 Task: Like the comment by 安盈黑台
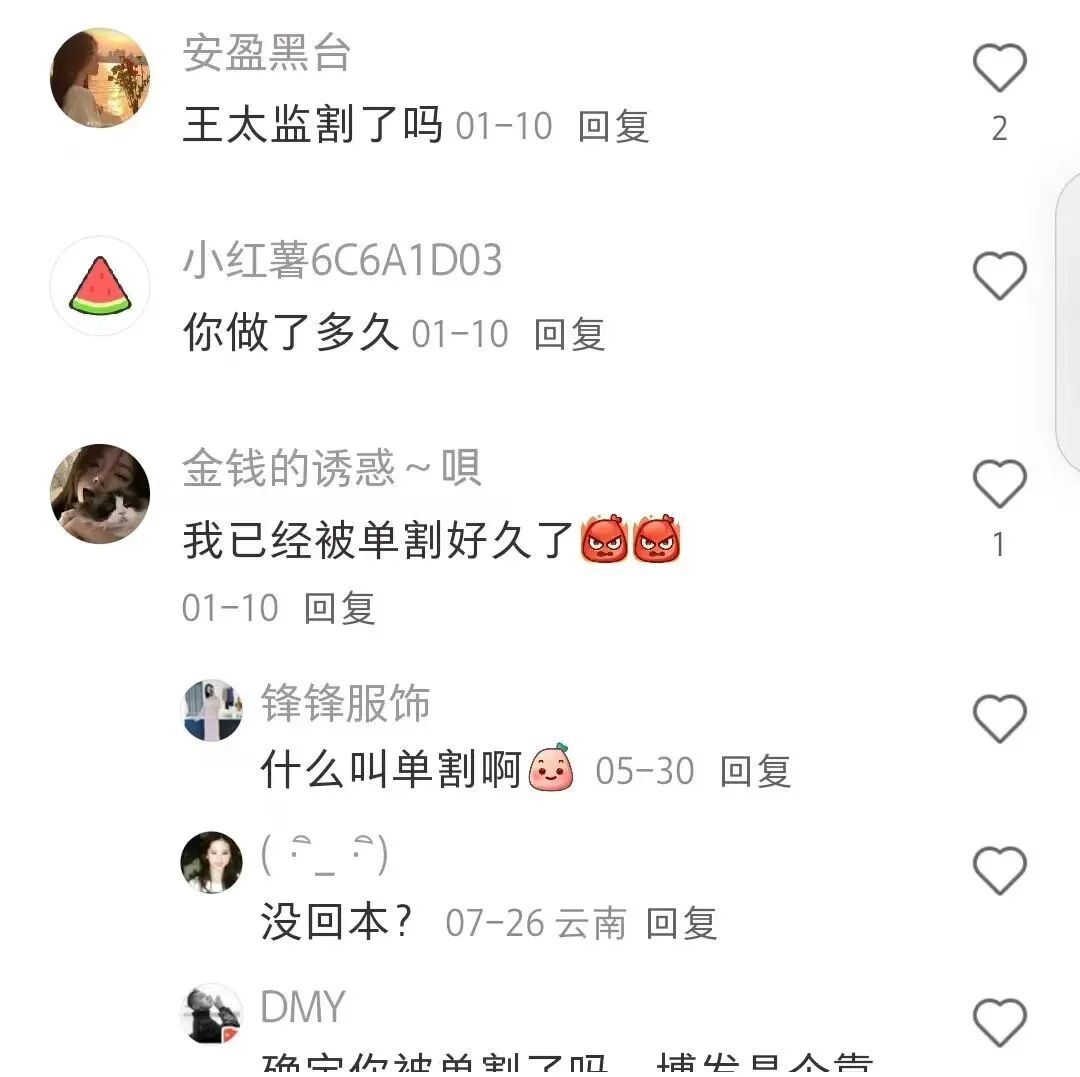tap(999, 69)
